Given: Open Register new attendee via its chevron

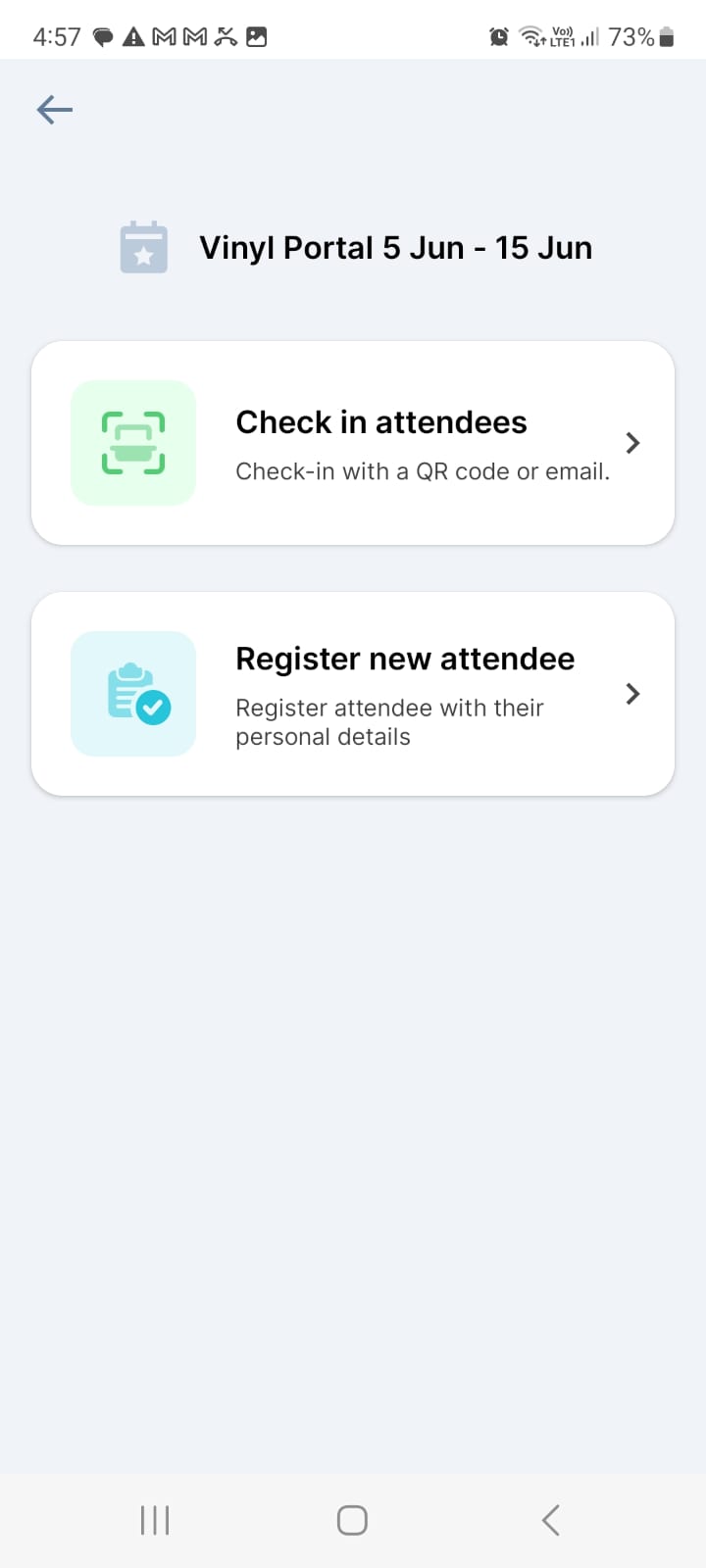Looking at the screenshot, I should [632, 694].
